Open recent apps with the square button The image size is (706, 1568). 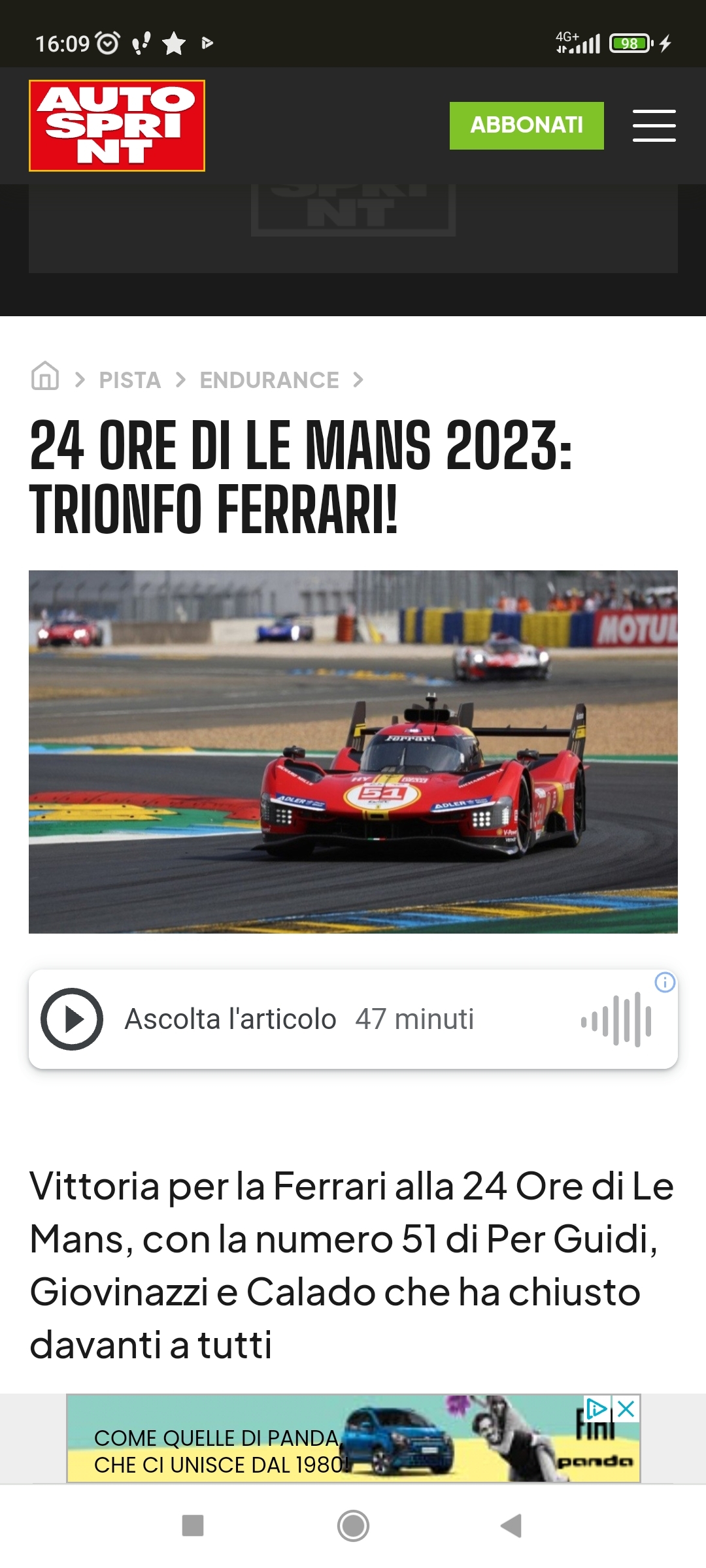pos(193,1526)
